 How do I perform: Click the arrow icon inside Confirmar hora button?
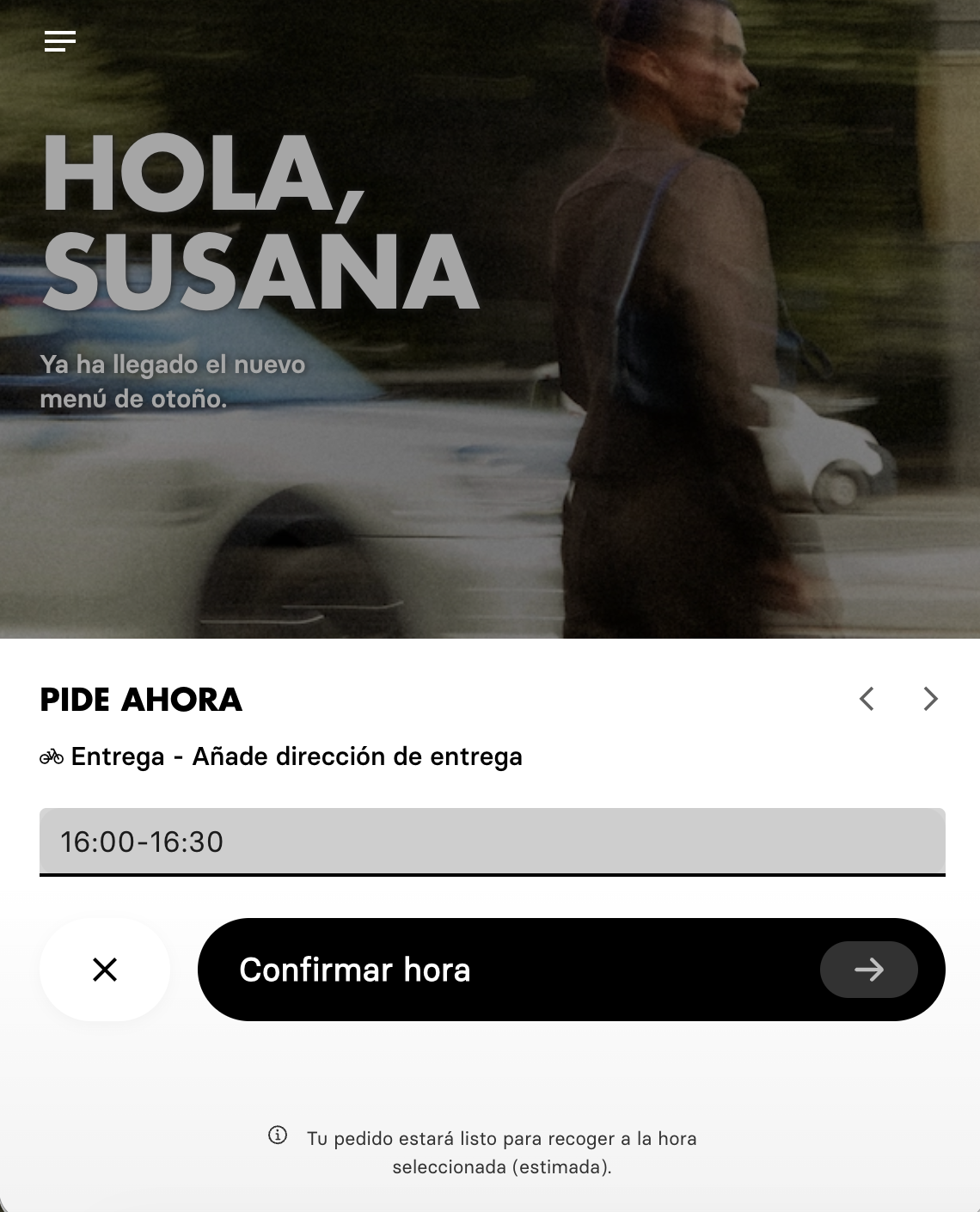click(x=869, y=970)
